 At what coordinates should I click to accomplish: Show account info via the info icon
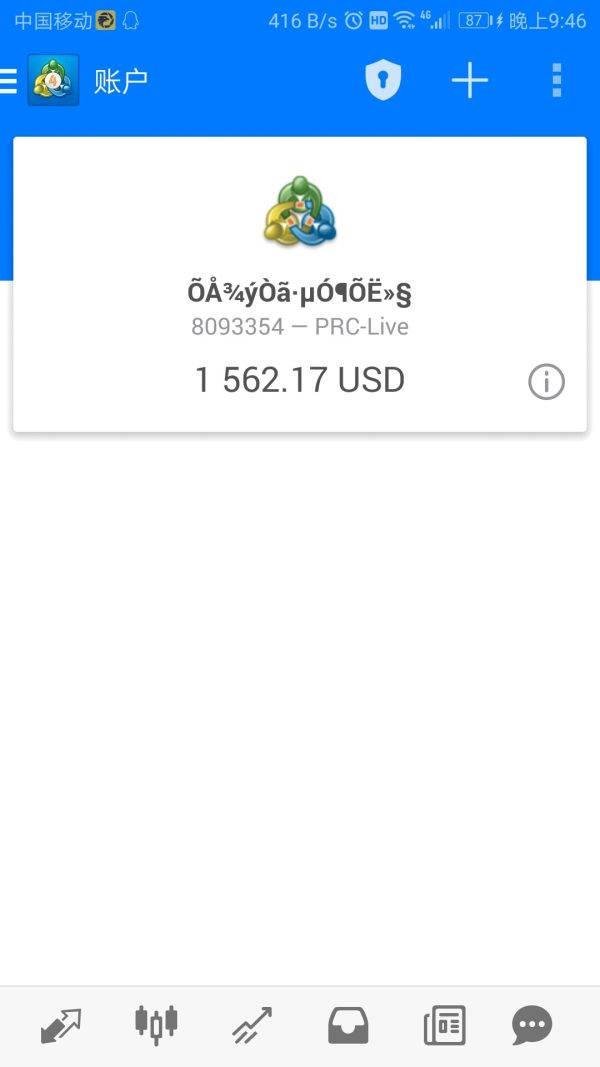tap(546, 382)
